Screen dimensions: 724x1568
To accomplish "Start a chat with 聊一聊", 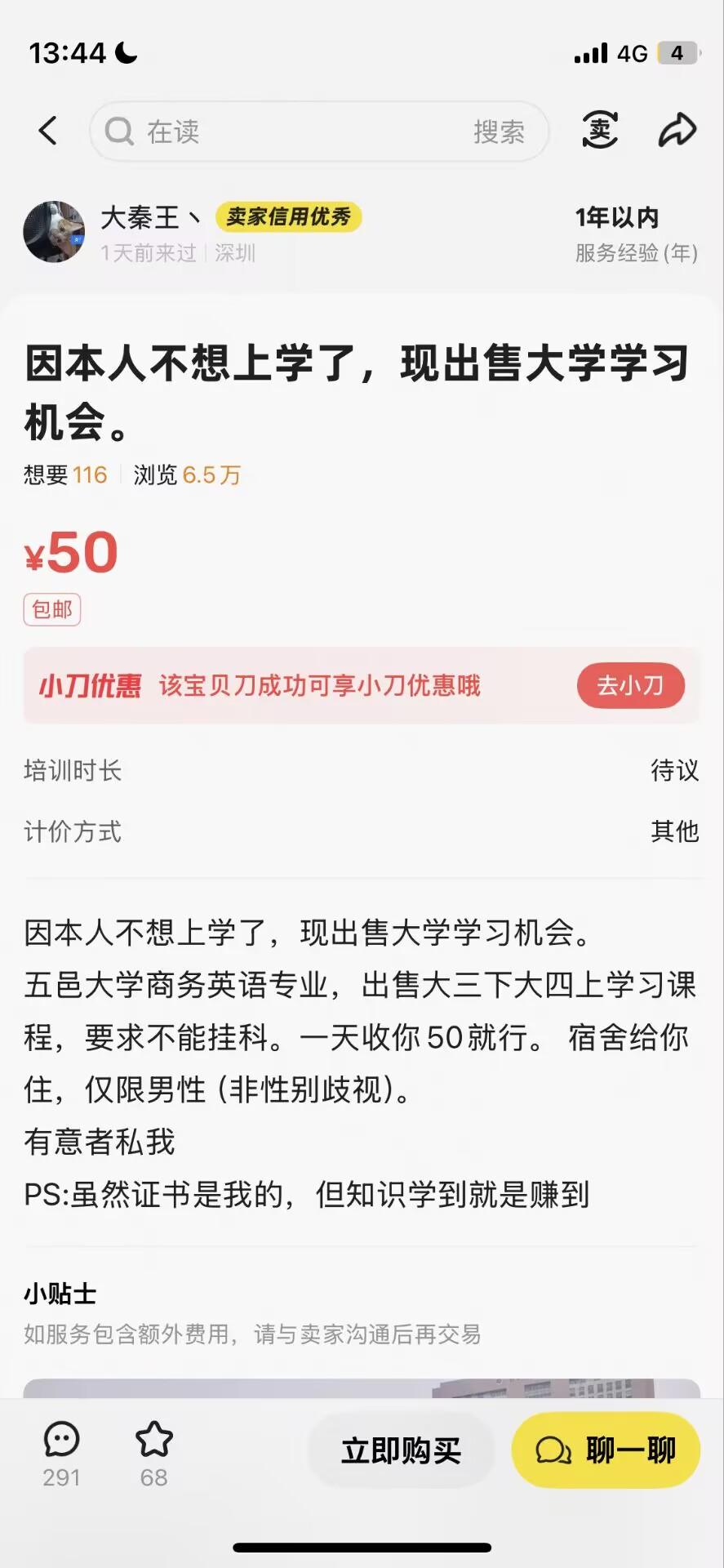I will pos(606,1450).
